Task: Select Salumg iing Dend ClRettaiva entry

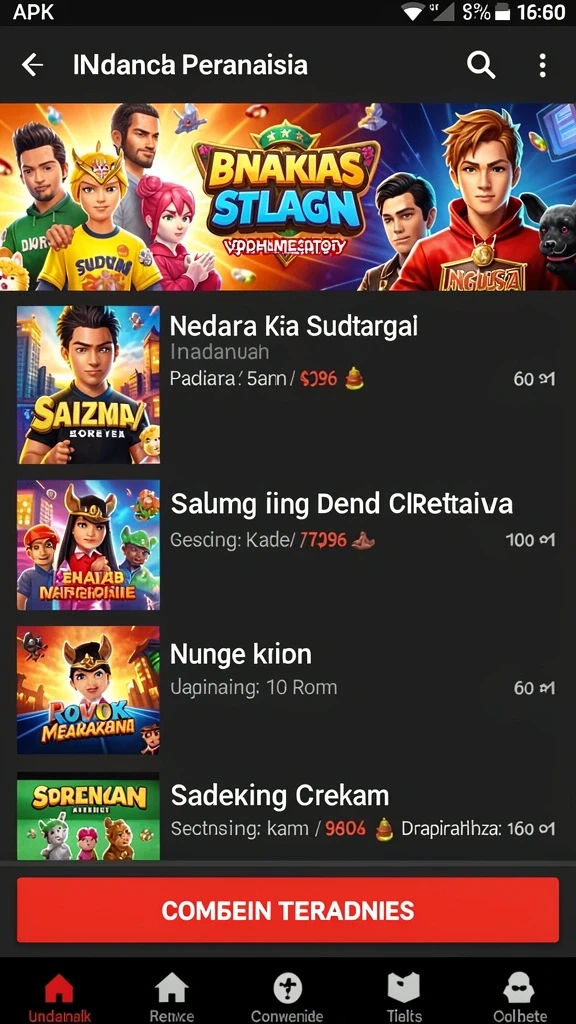Action: (x=288, y=545)
